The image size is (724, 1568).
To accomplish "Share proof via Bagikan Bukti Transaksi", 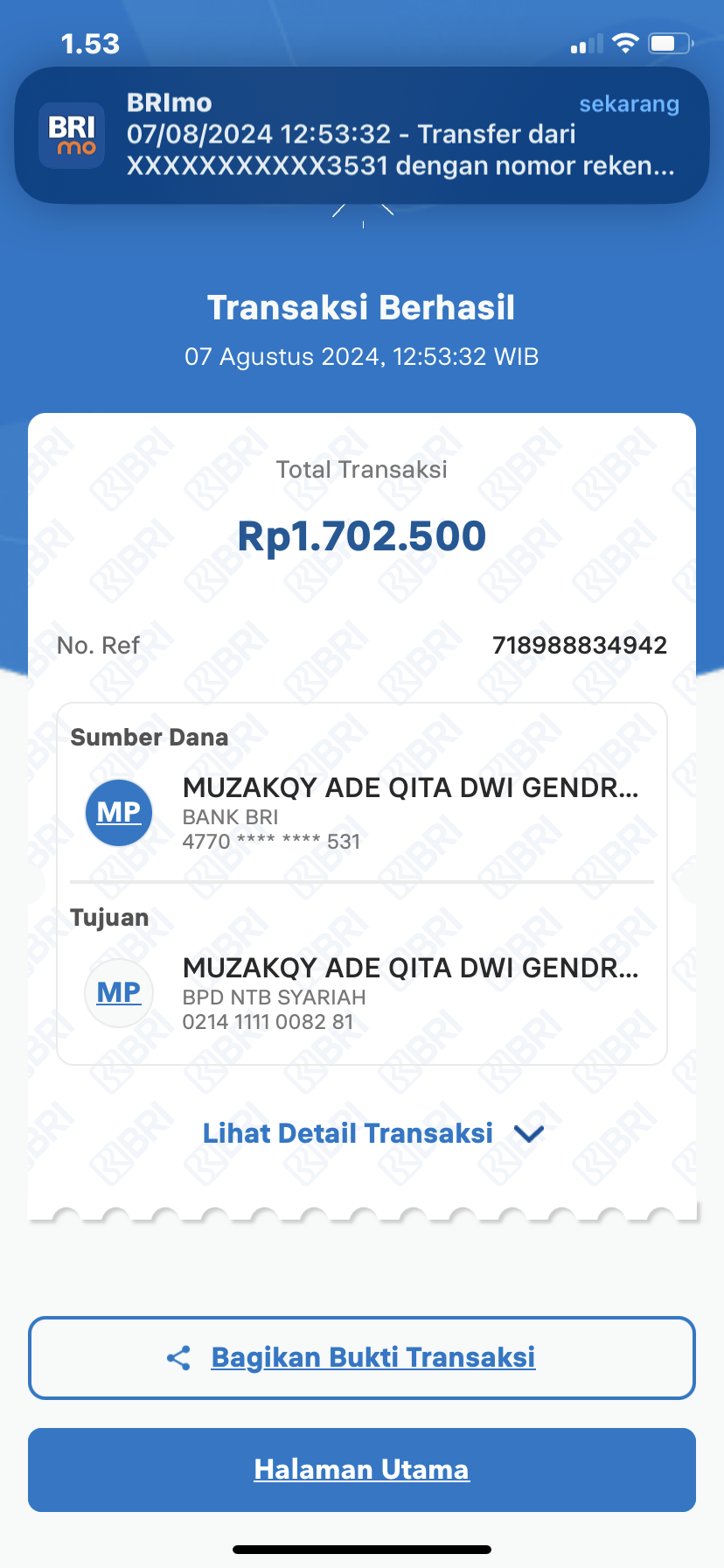I will tap(362, 1357).
